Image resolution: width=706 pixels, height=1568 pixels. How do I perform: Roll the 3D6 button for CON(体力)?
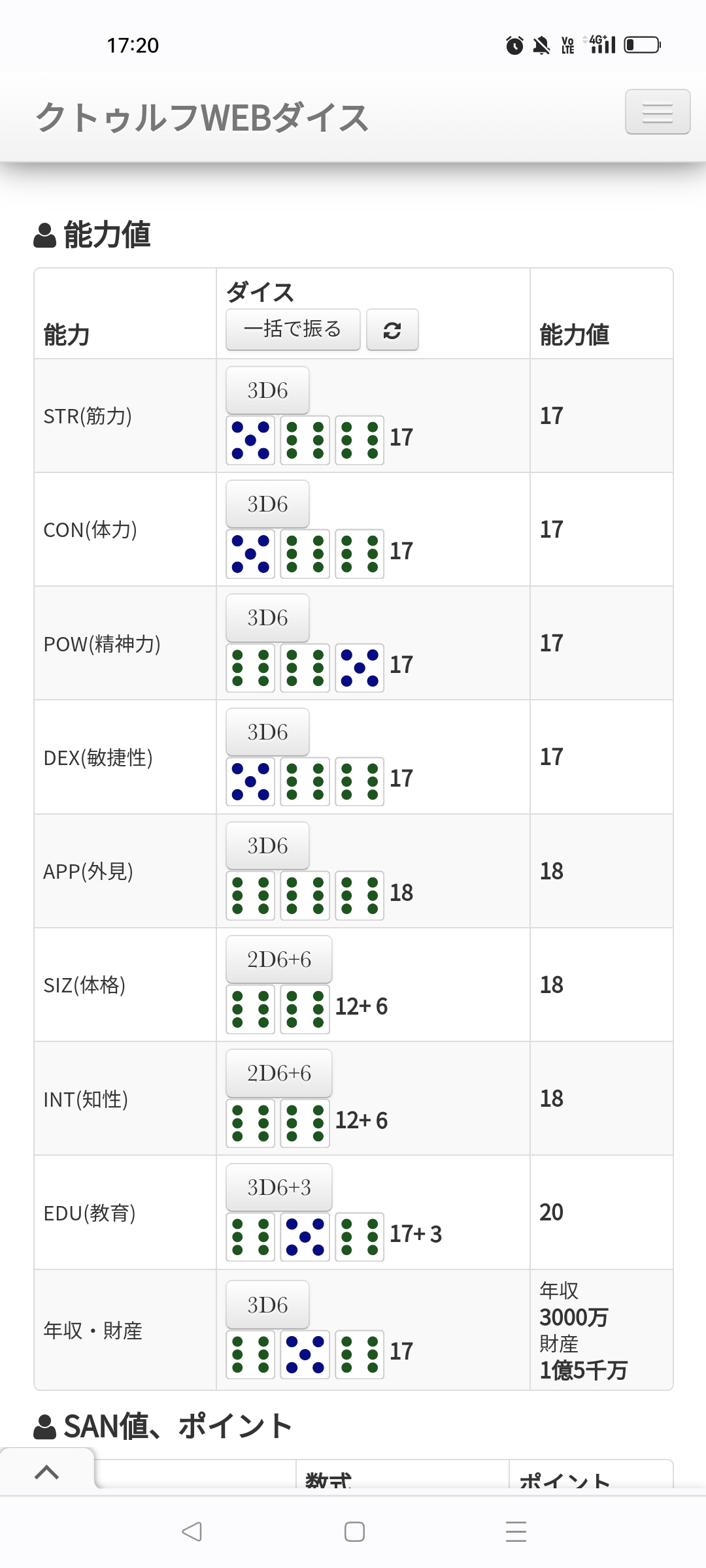pos(267,504)
